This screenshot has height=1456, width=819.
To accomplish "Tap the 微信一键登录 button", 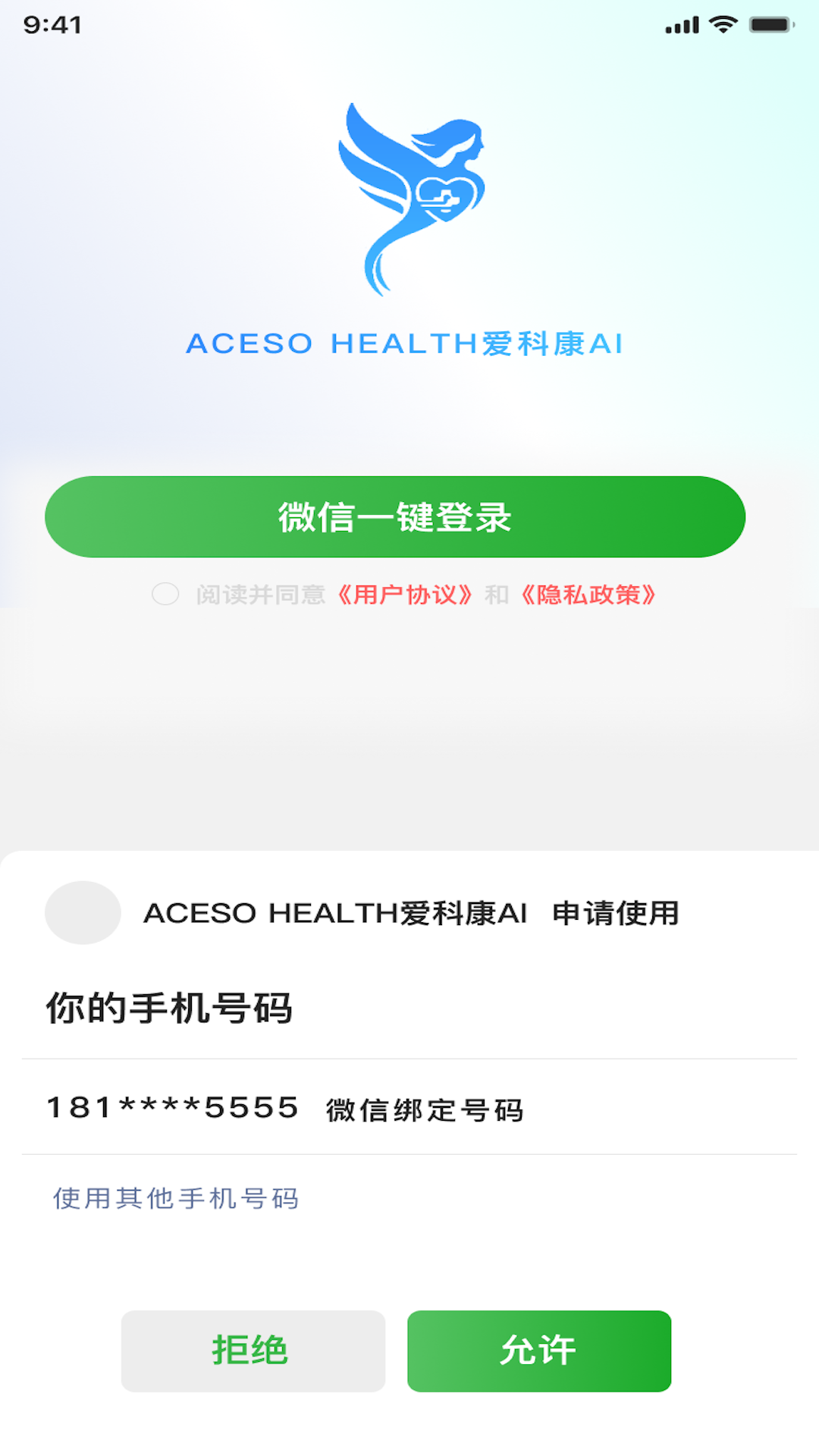I will coord(394,517).
